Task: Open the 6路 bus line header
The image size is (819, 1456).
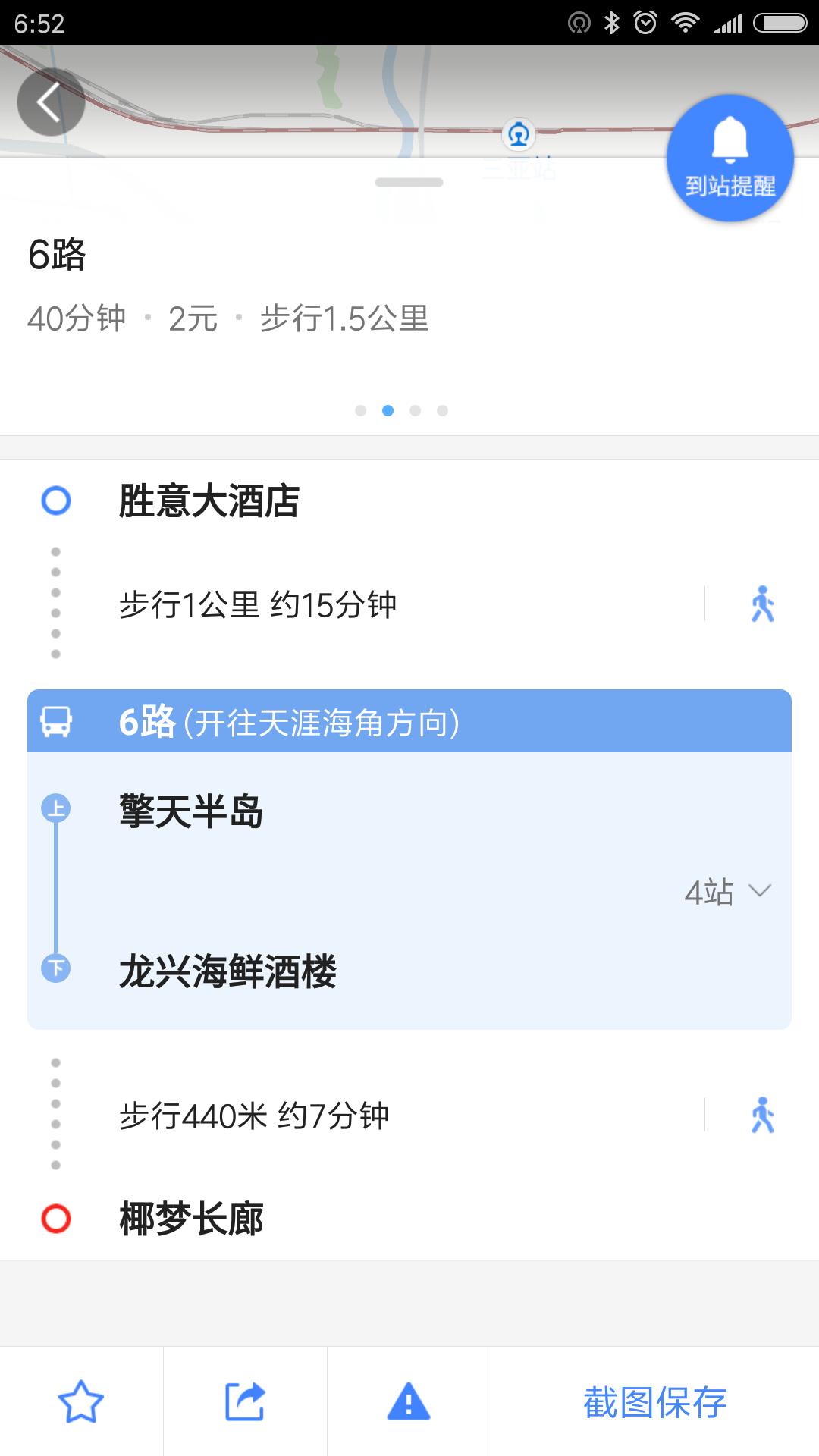Action: coord(409,721)
